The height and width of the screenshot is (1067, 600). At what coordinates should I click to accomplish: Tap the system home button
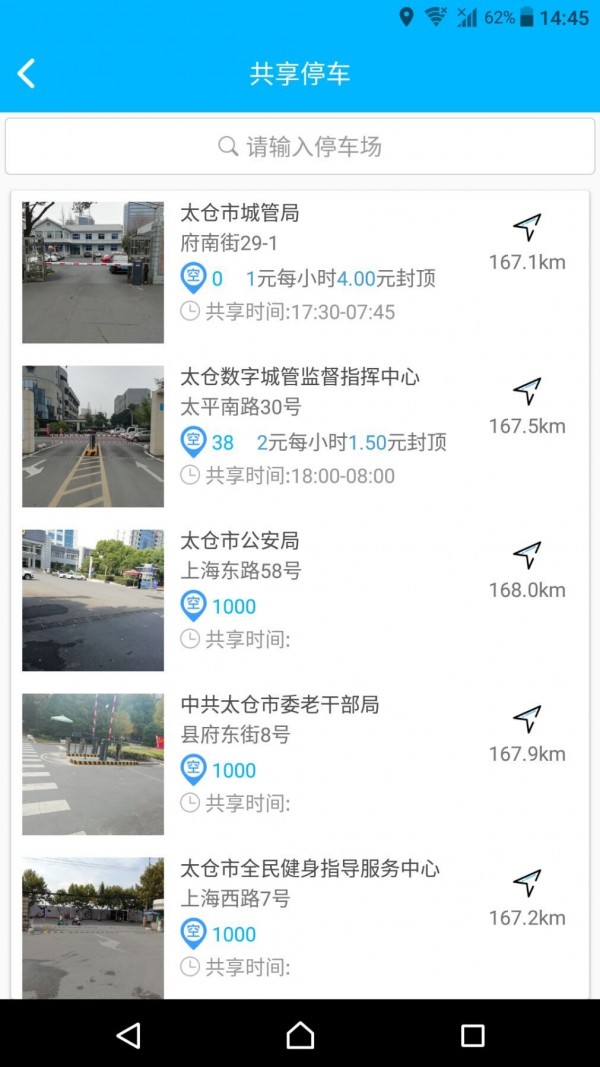click(x=300, y=1035)
